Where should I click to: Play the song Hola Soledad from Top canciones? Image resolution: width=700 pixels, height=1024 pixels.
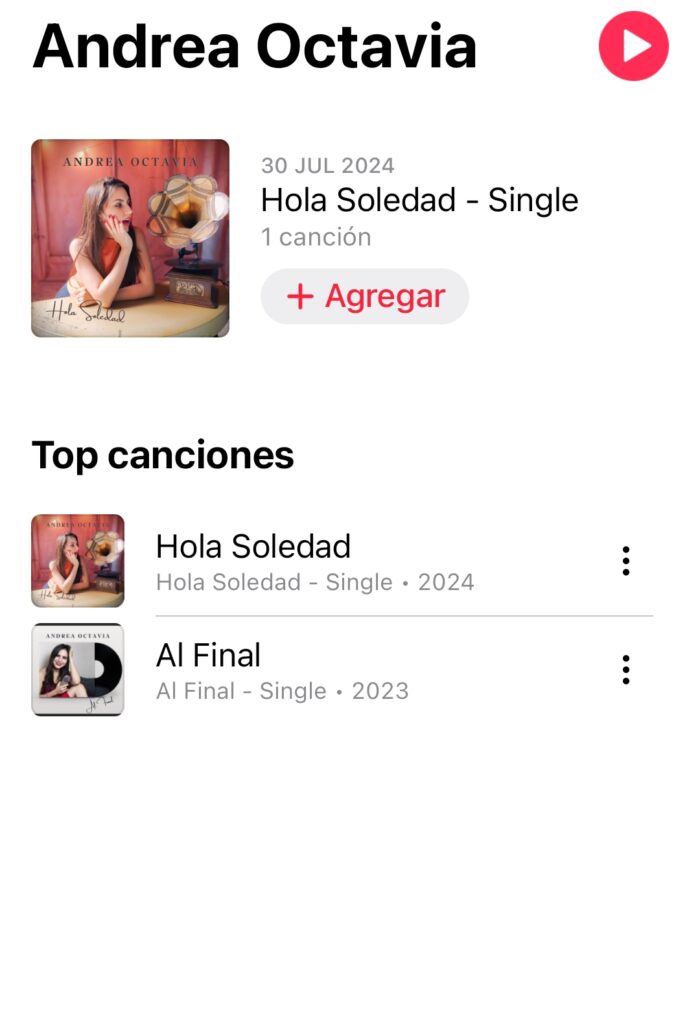254,547
